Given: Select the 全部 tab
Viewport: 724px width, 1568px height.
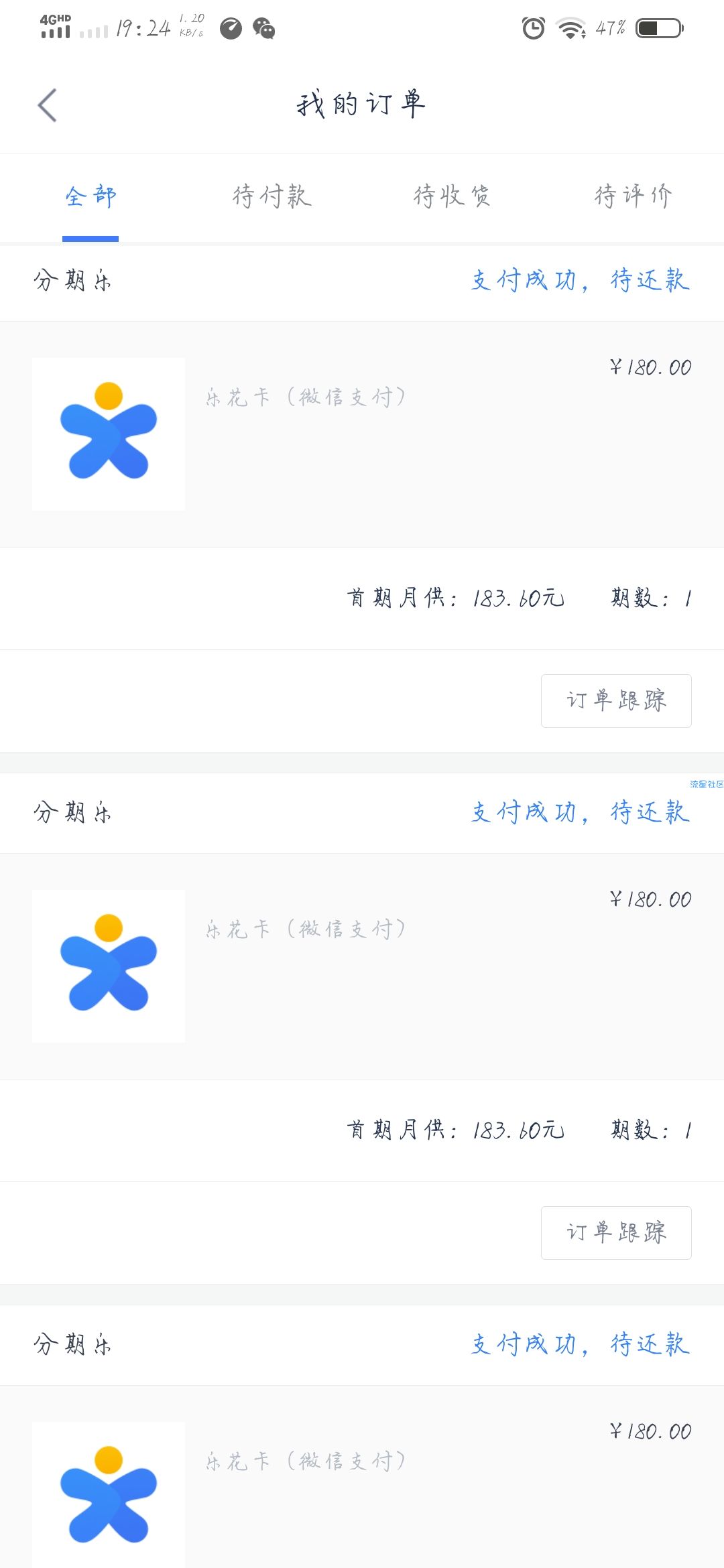Looking at the screenshot, I should click(90, 196).
